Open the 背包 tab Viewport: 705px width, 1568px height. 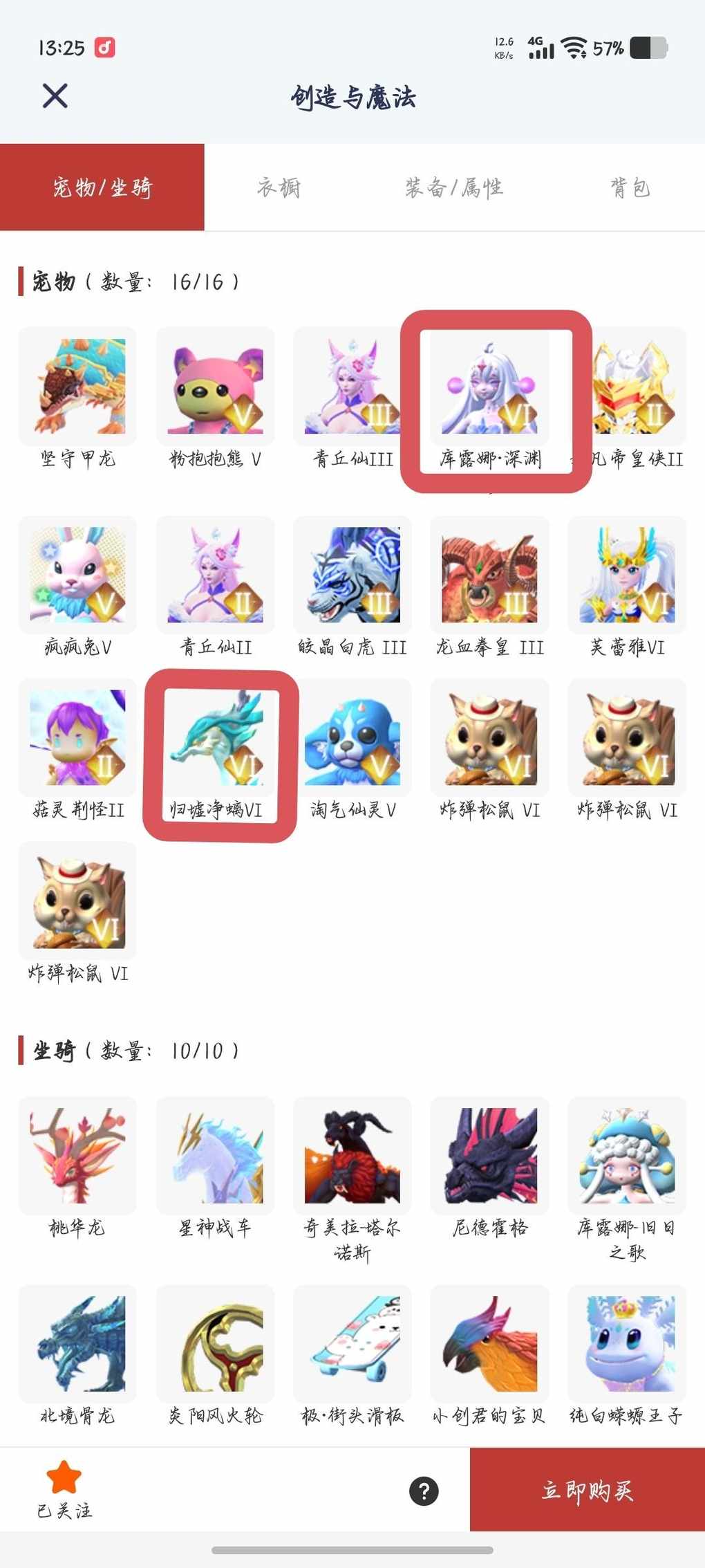click(630, 187)
